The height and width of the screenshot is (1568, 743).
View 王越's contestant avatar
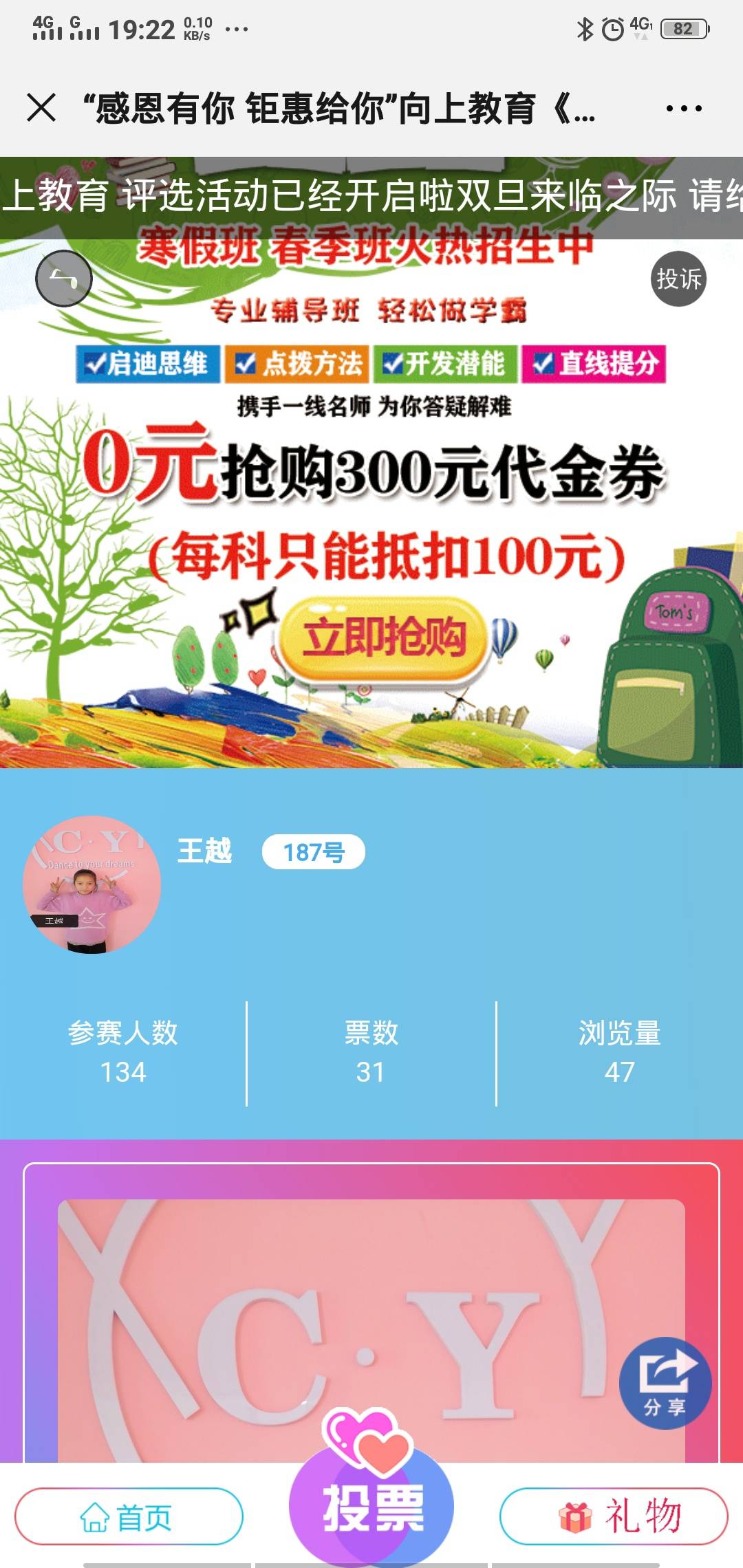click(91, 884)
